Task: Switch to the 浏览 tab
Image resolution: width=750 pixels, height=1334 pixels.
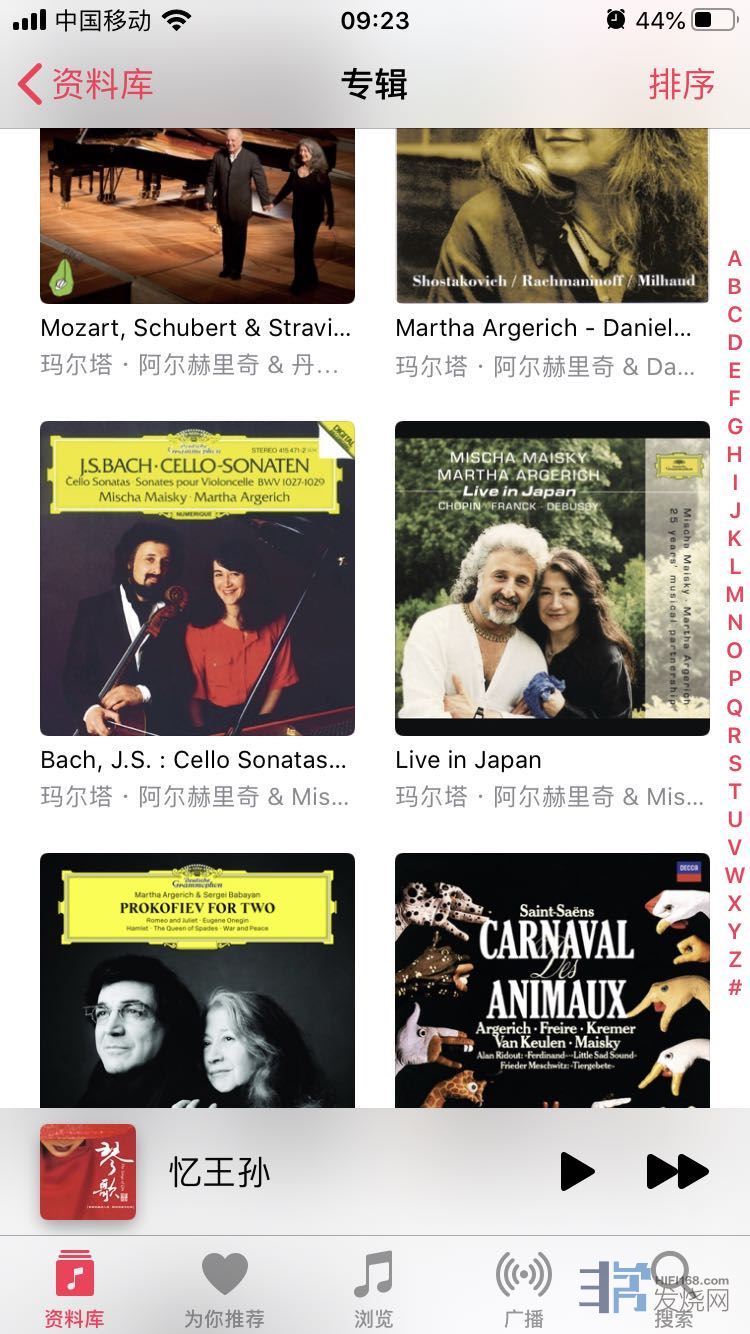Action: pos(374,1288)
